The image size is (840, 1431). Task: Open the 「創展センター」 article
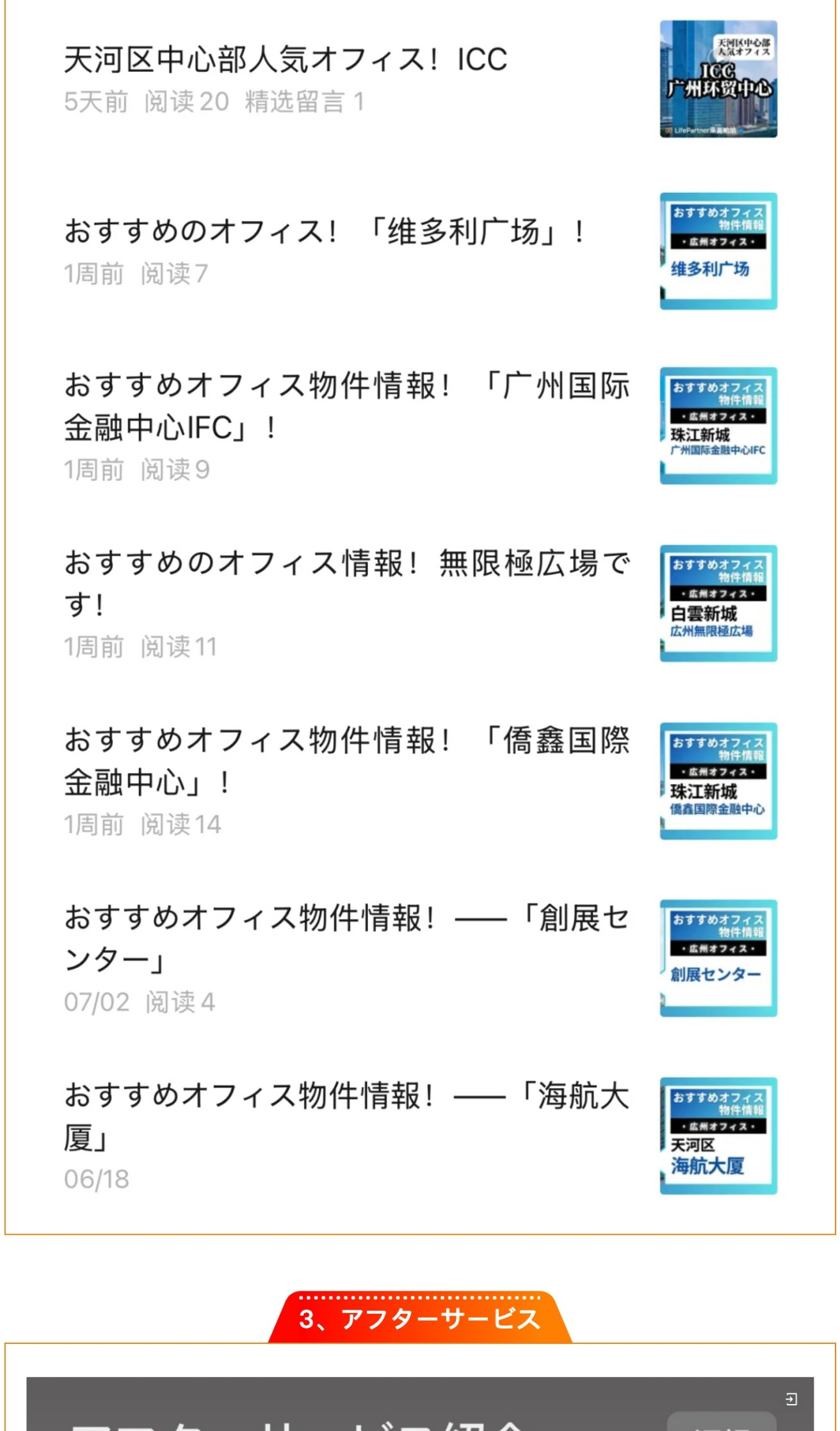pos(346,938)
